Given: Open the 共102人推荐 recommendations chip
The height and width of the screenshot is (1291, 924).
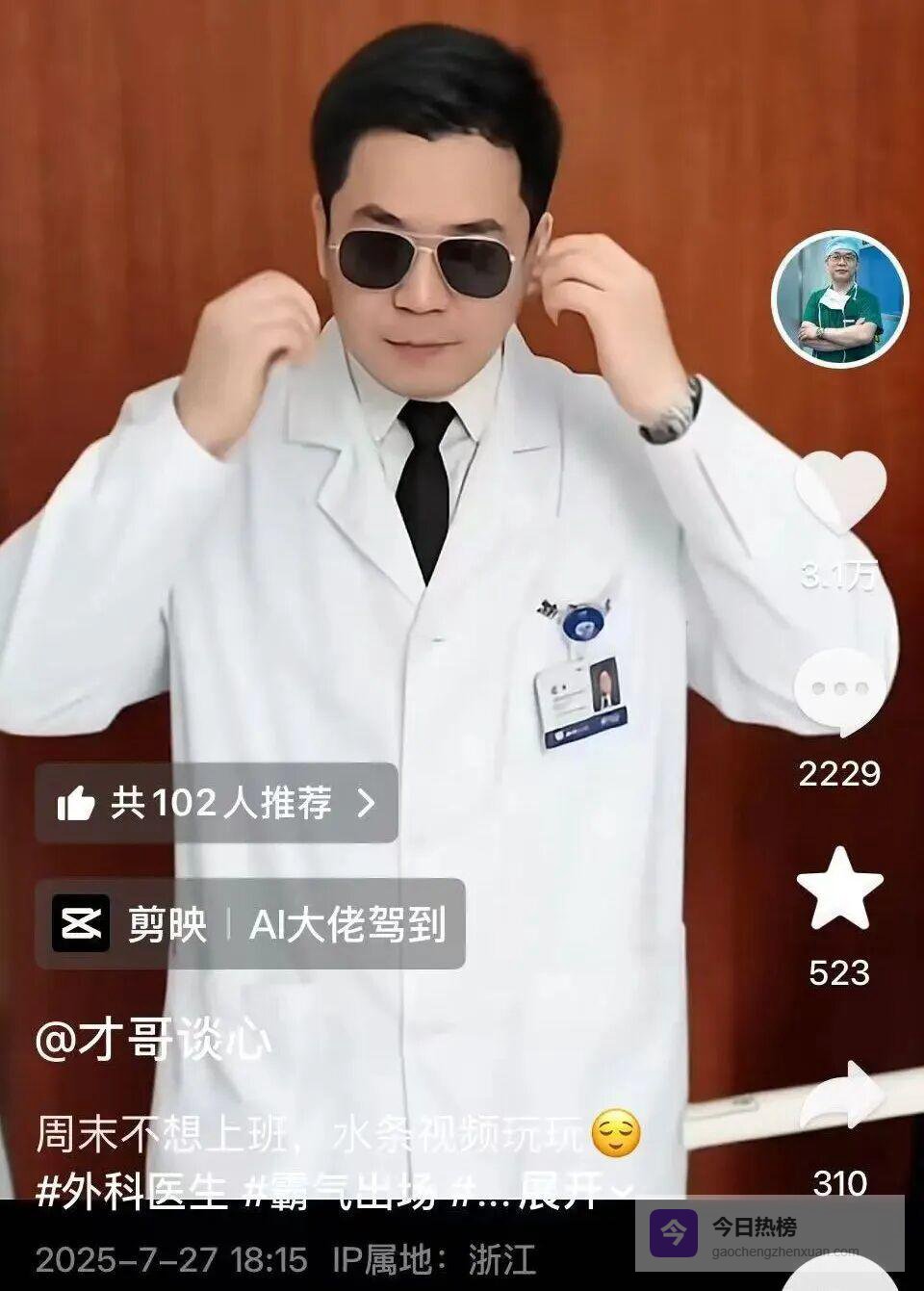Looking at the screenshot, I should 217,803.
